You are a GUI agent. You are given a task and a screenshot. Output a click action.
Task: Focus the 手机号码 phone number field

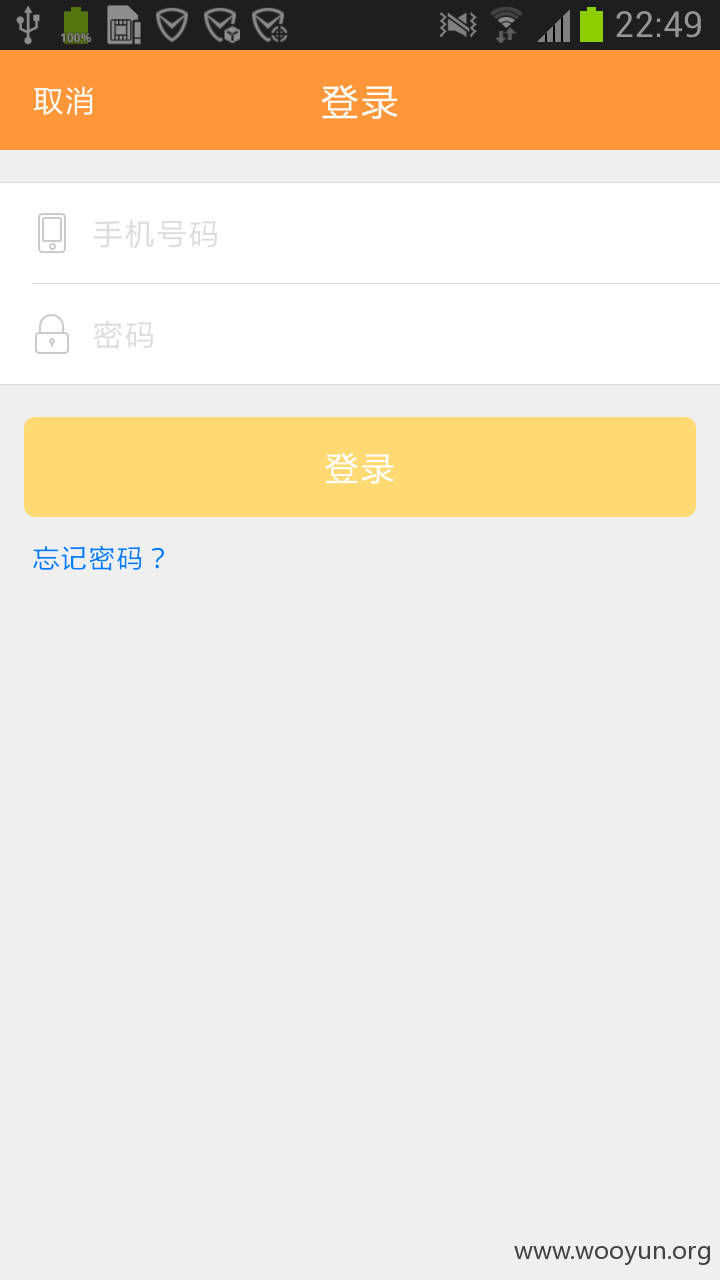360,233
